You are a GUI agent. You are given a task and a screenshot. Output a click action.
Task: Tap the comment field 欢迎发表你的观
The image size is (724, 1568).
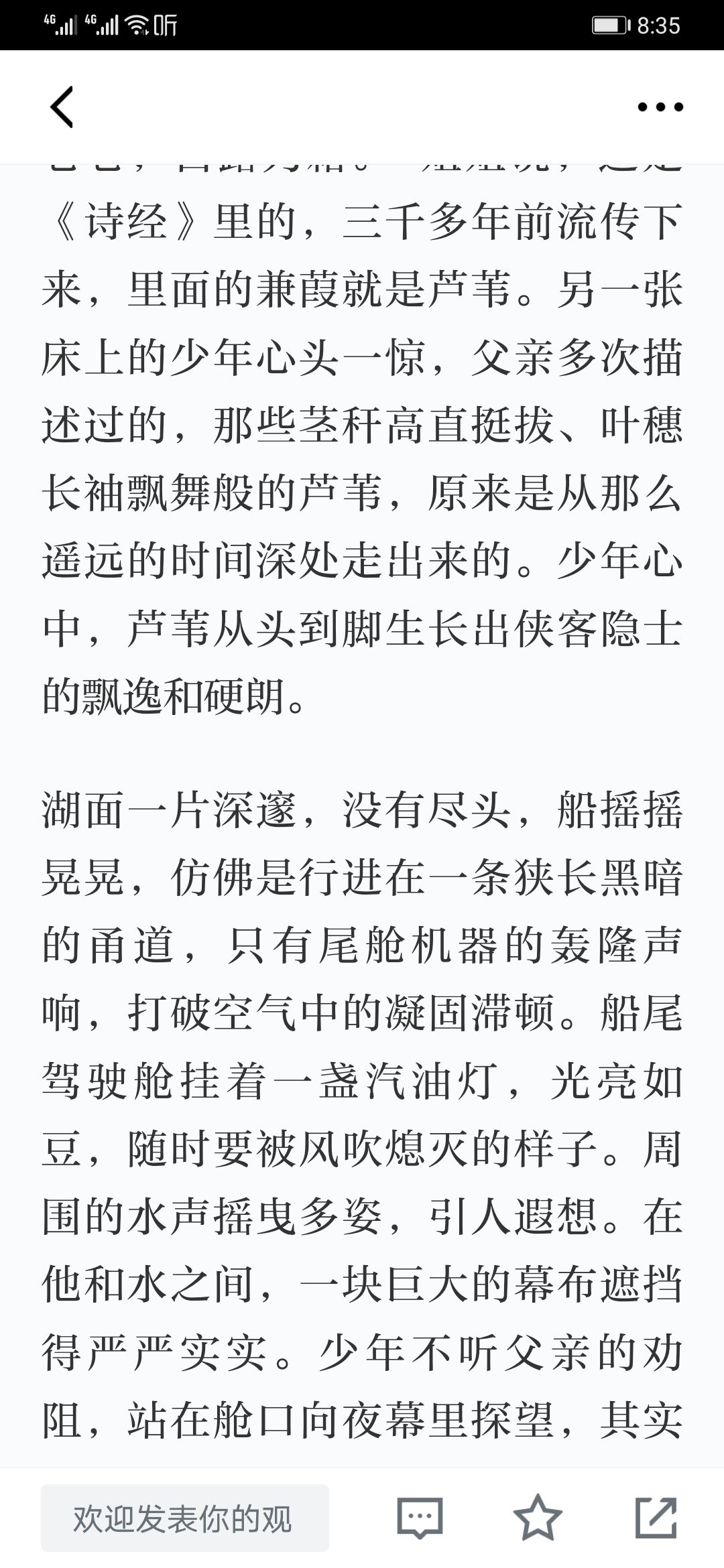point(185,1518)
